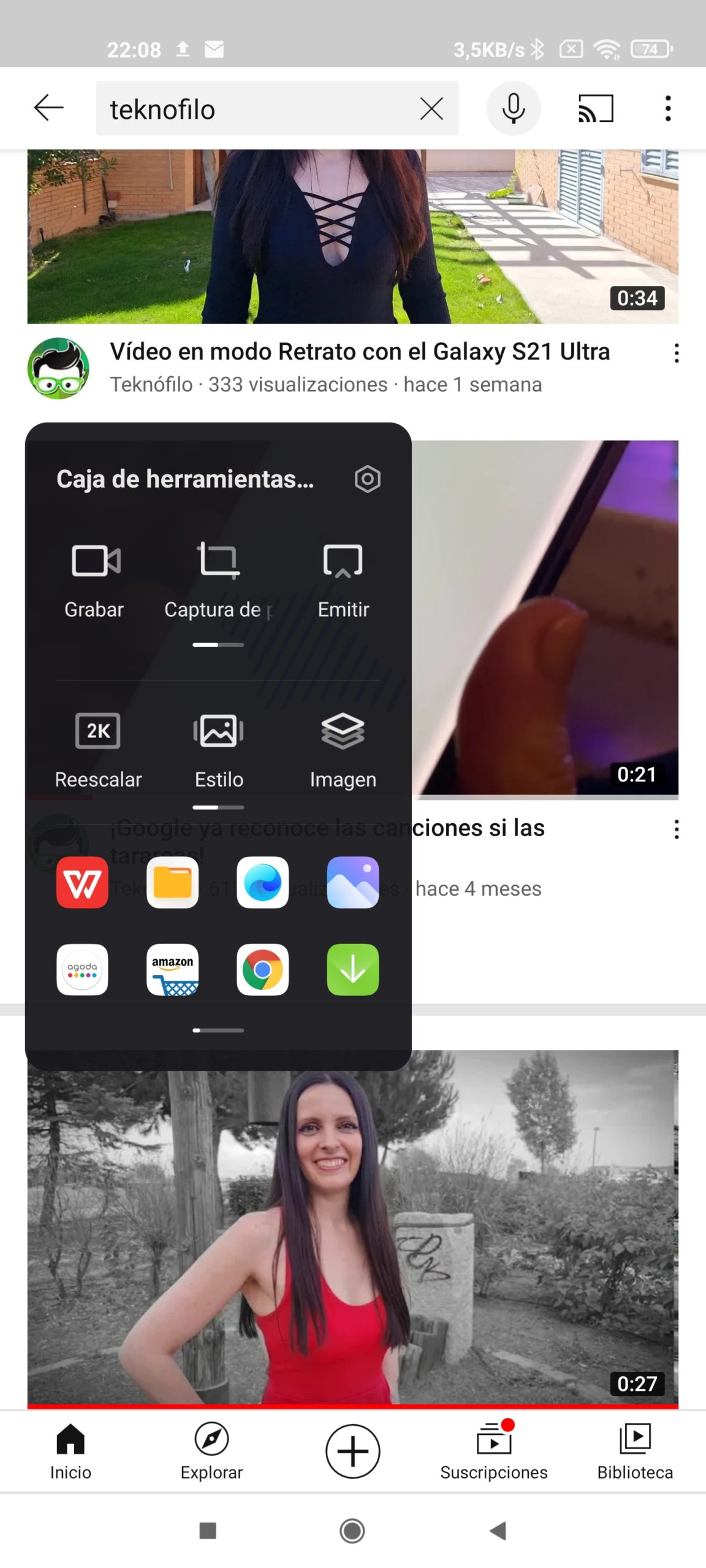This screenshot has width=706, height=1568.
Task: Open the Estilo option
Action: pyautogui.click(x=219, y=750)
